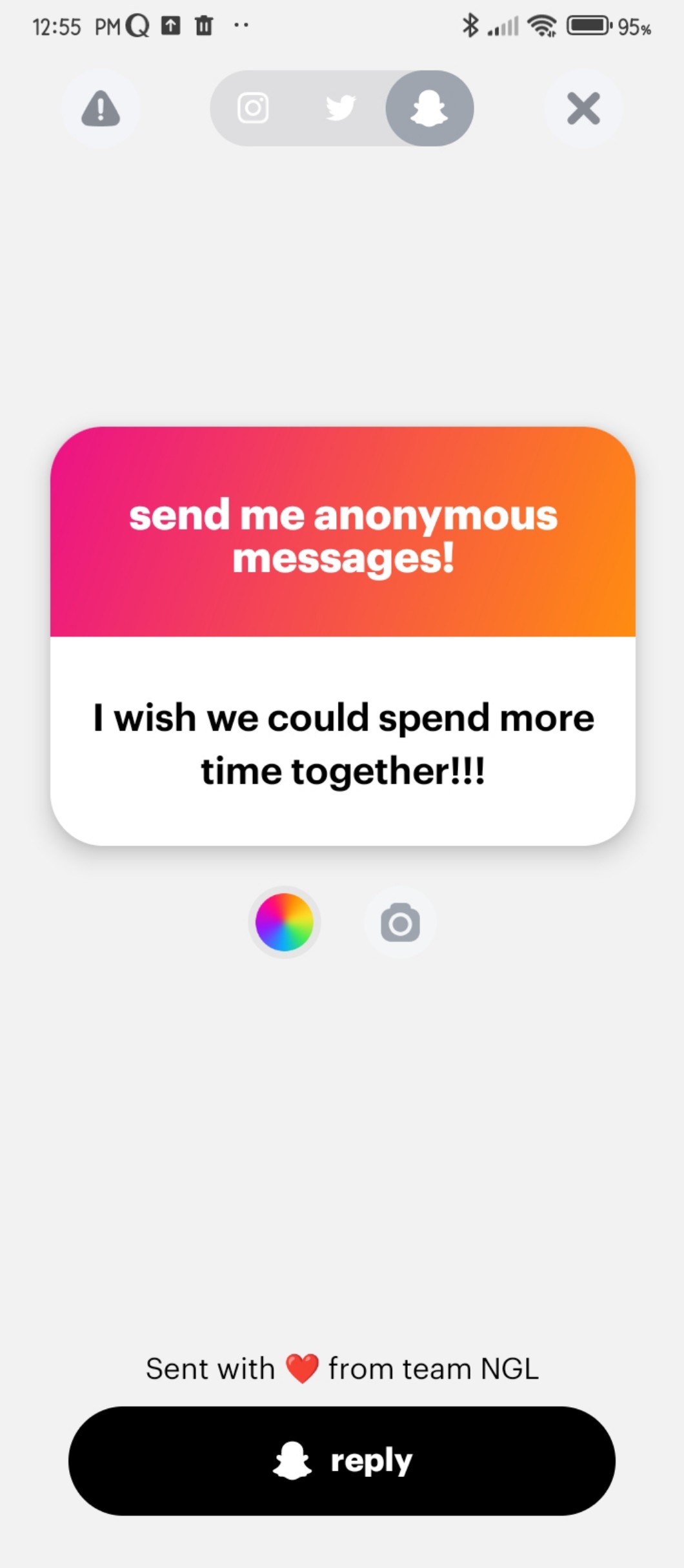Image resolution: width=684 pixels, height=1568 pixels.
Task: Report this message with the warning icon
Action: pos(101,108)
